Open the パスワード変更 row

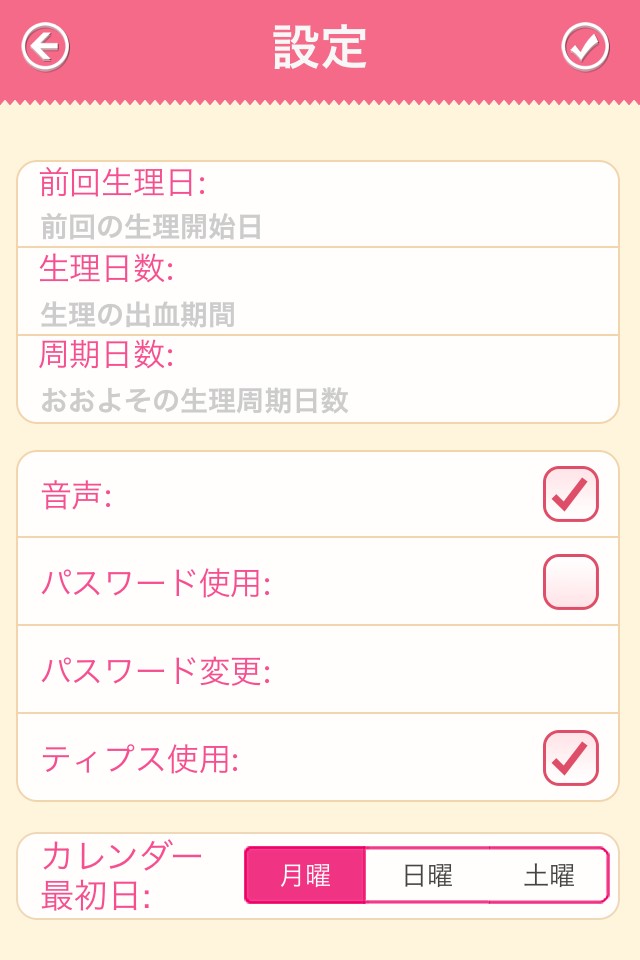pyautogui.click(x=318, y=670)
